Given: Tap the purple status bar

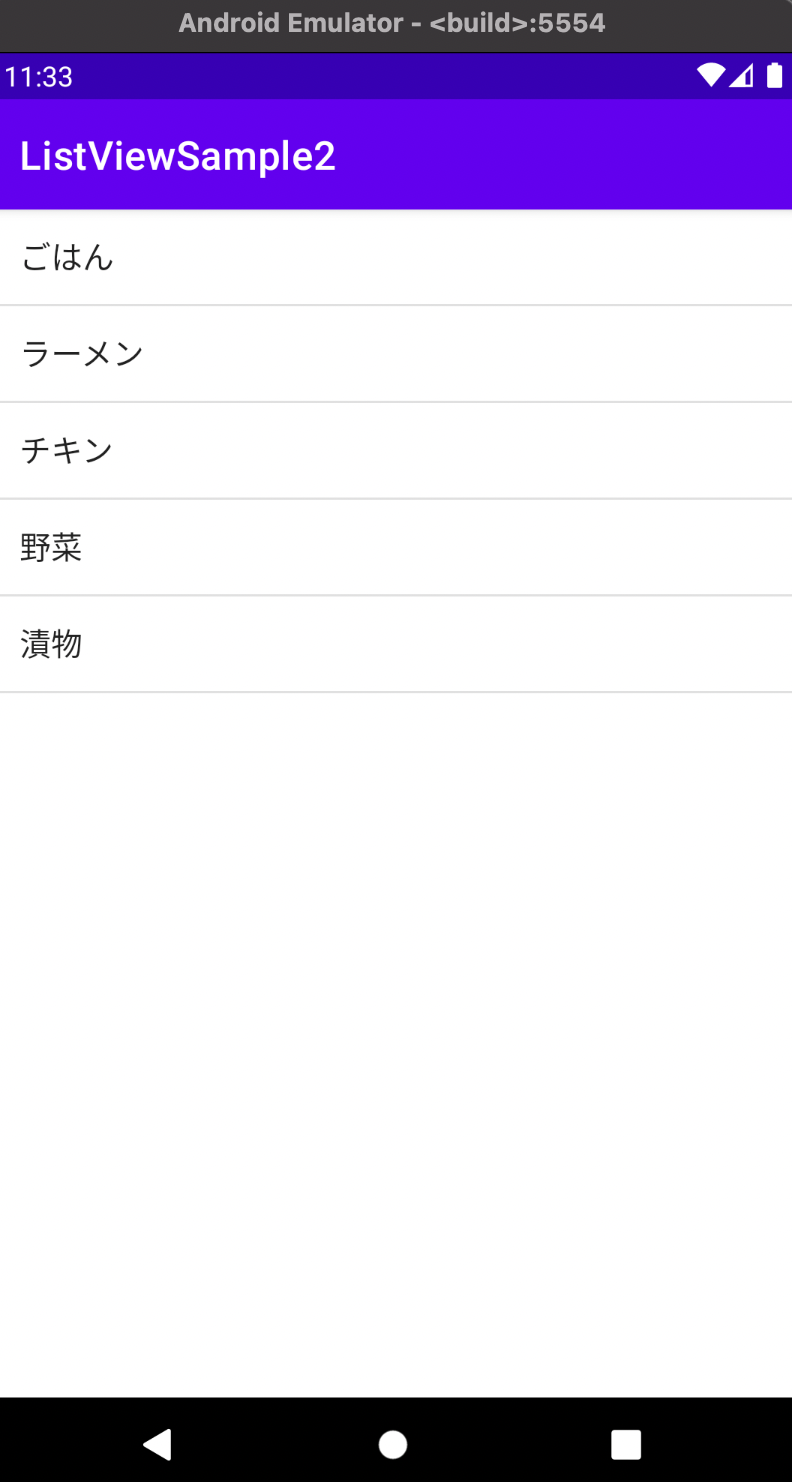Looking at the screenshot, I should 400,76.
